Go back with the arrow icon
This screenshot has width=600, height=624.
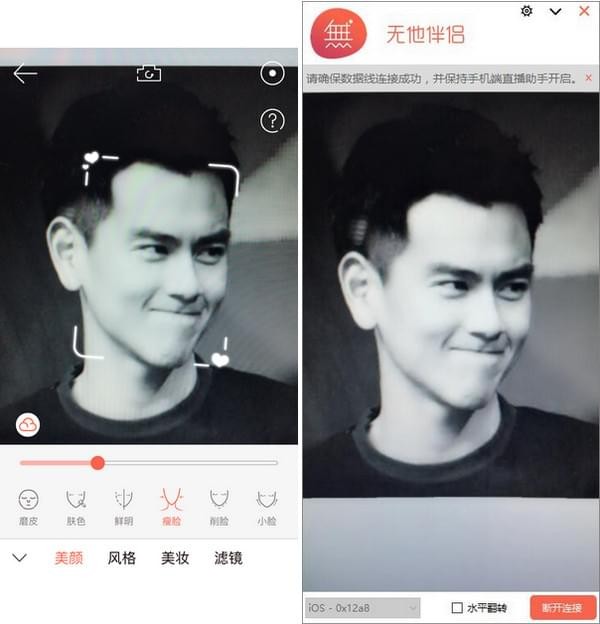coord(25,74)
